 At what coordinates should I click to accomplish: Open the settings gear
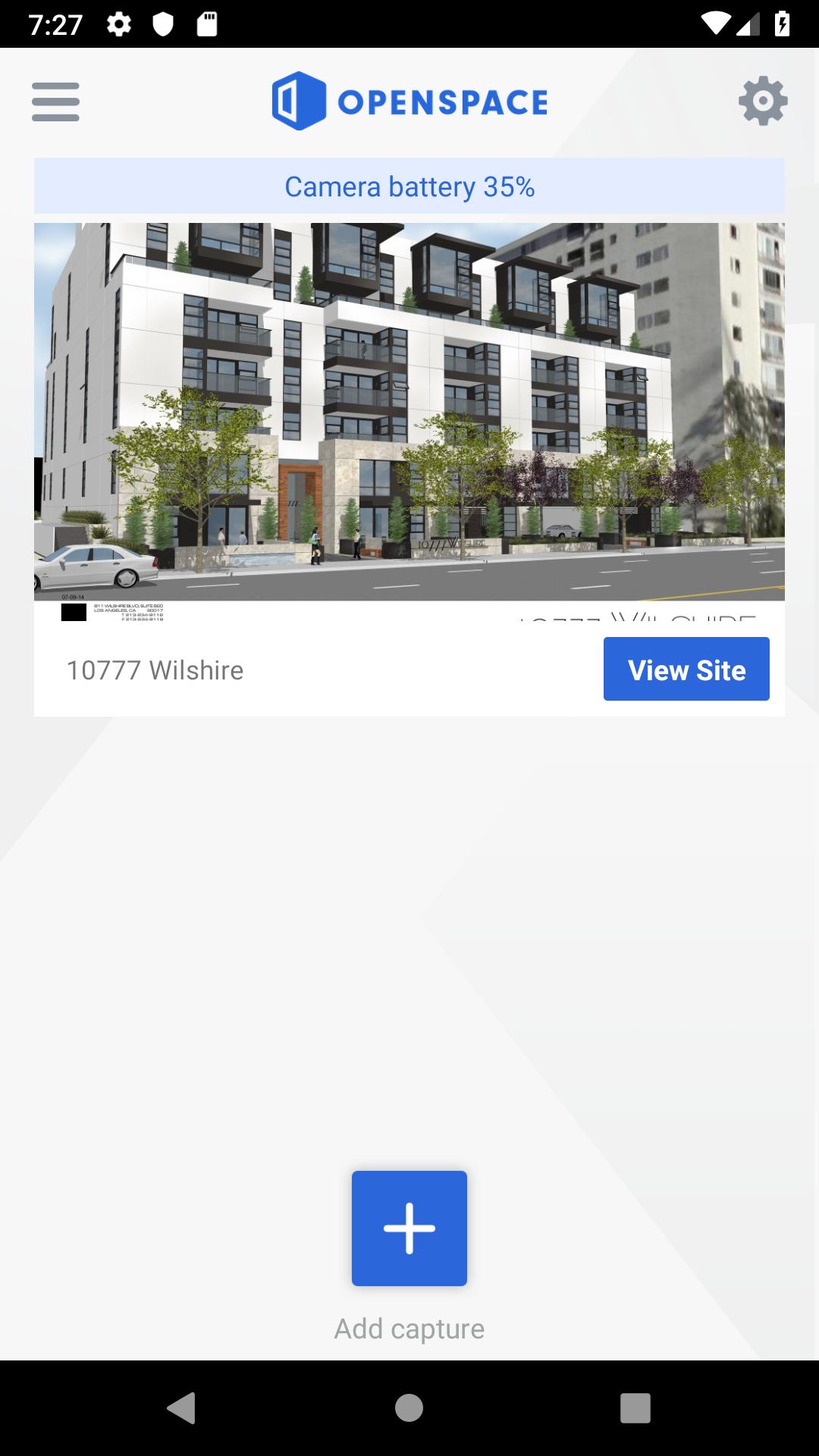[x=763, y=101]
